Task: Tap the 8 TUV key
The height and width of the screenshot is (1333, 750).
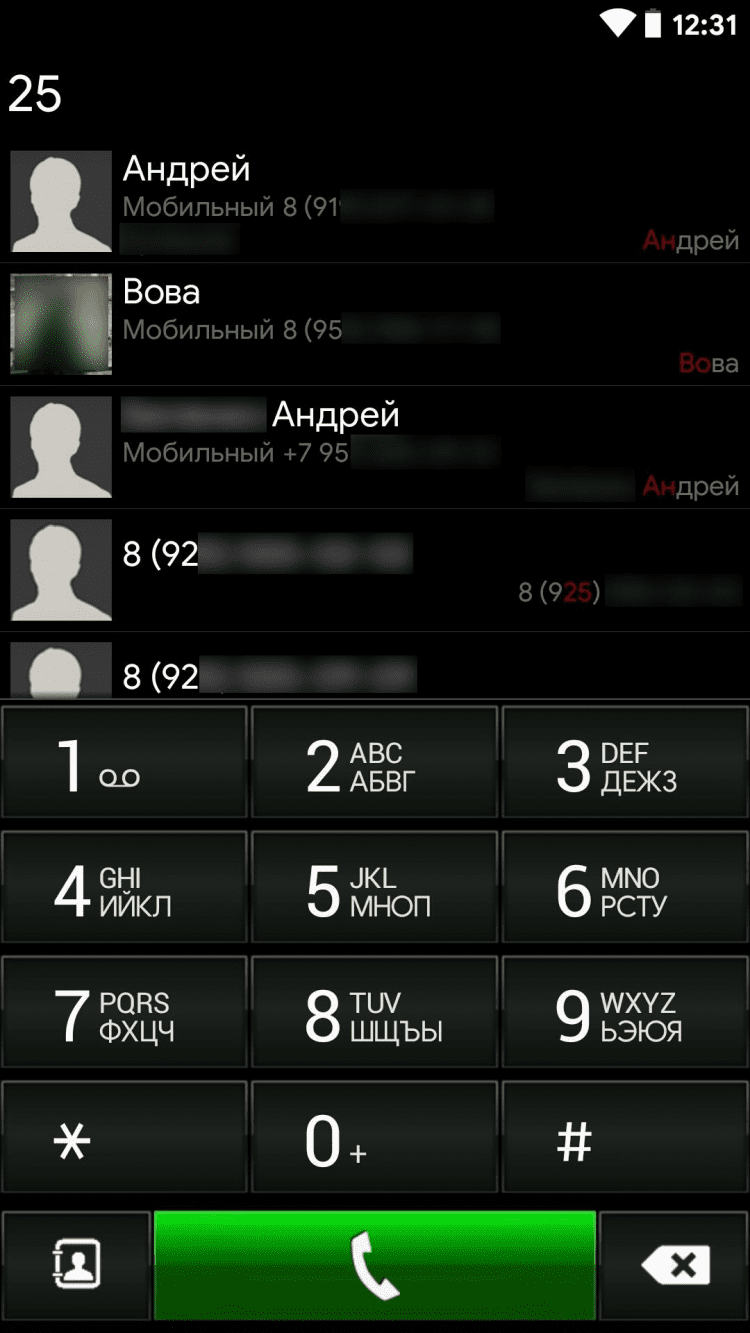Action: click(374, 1013)
